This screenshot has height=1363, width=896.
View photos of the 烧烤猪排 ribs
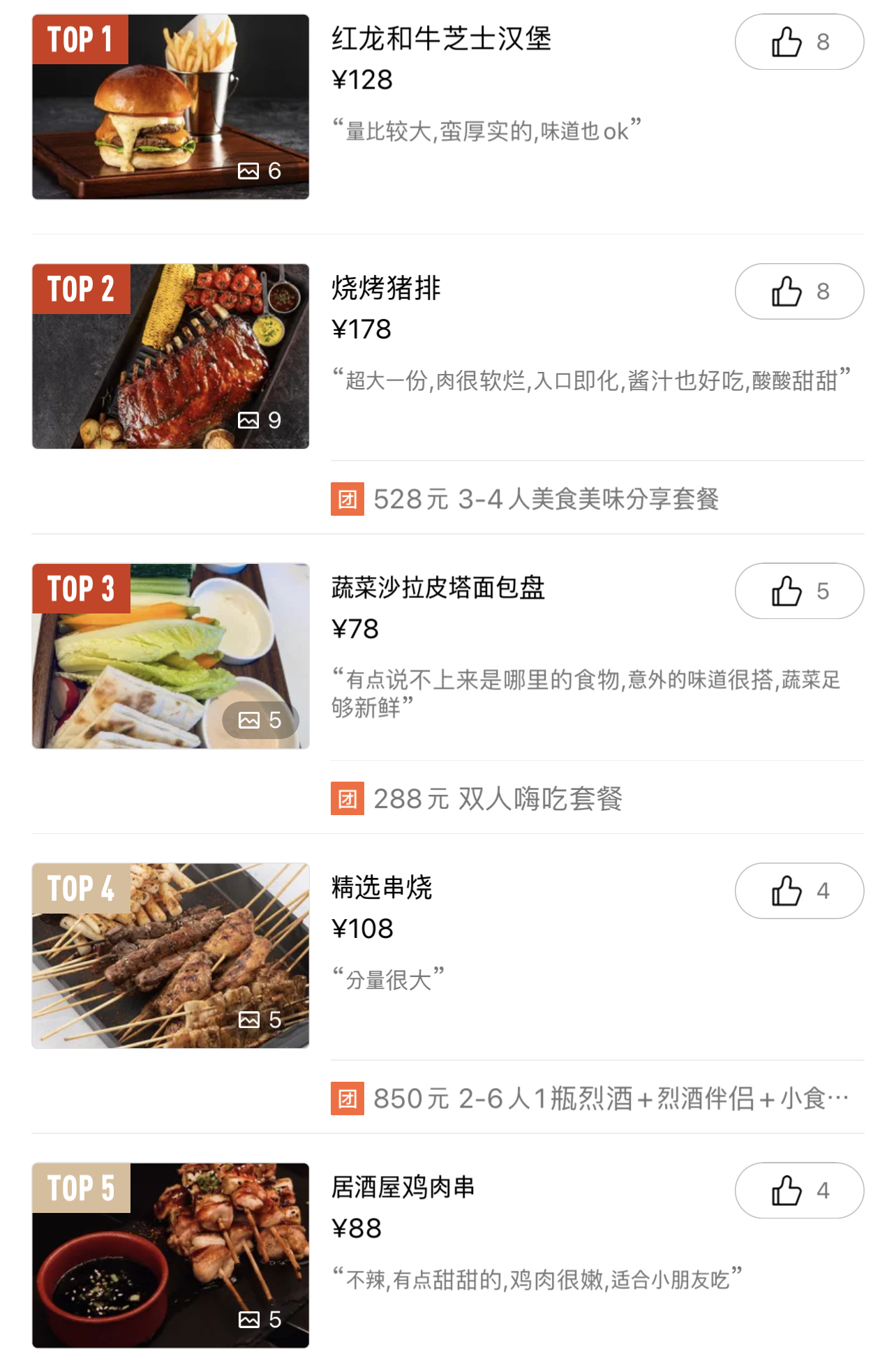[170, 356]
